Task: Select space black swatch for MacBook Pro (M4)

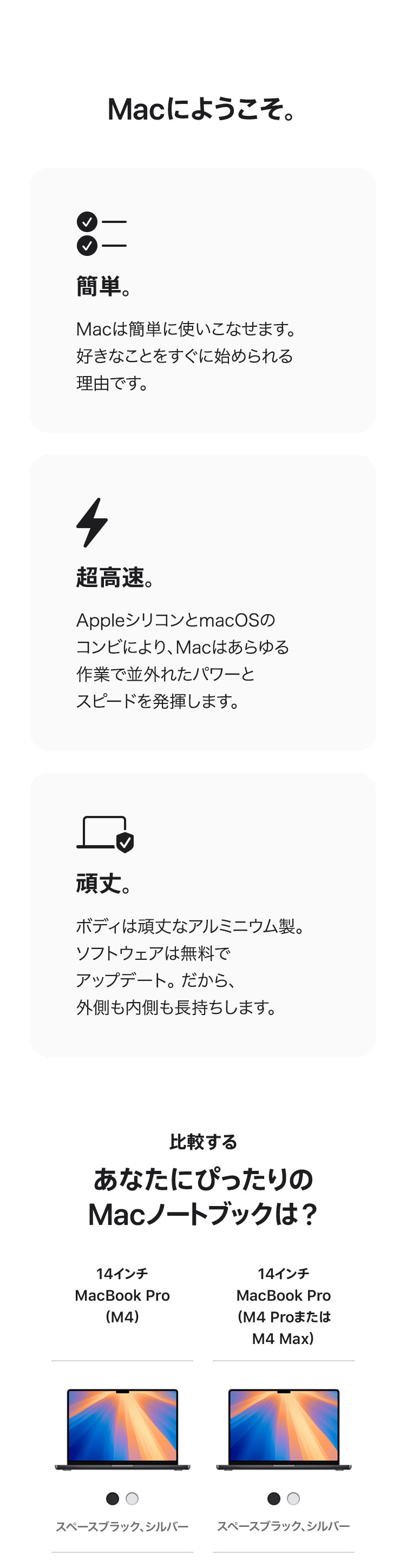Action: pos(113,1499)
